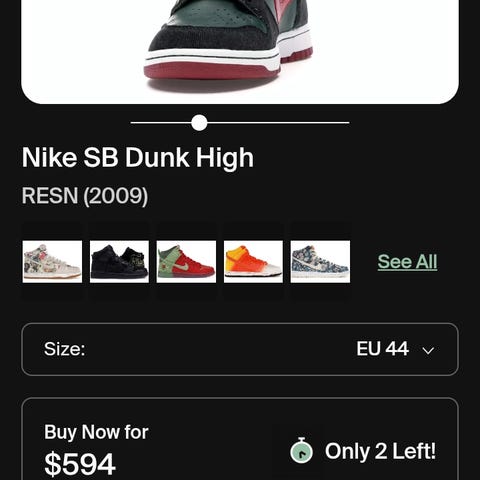Select the green and red sneaker thumbnail

point(186,262)
